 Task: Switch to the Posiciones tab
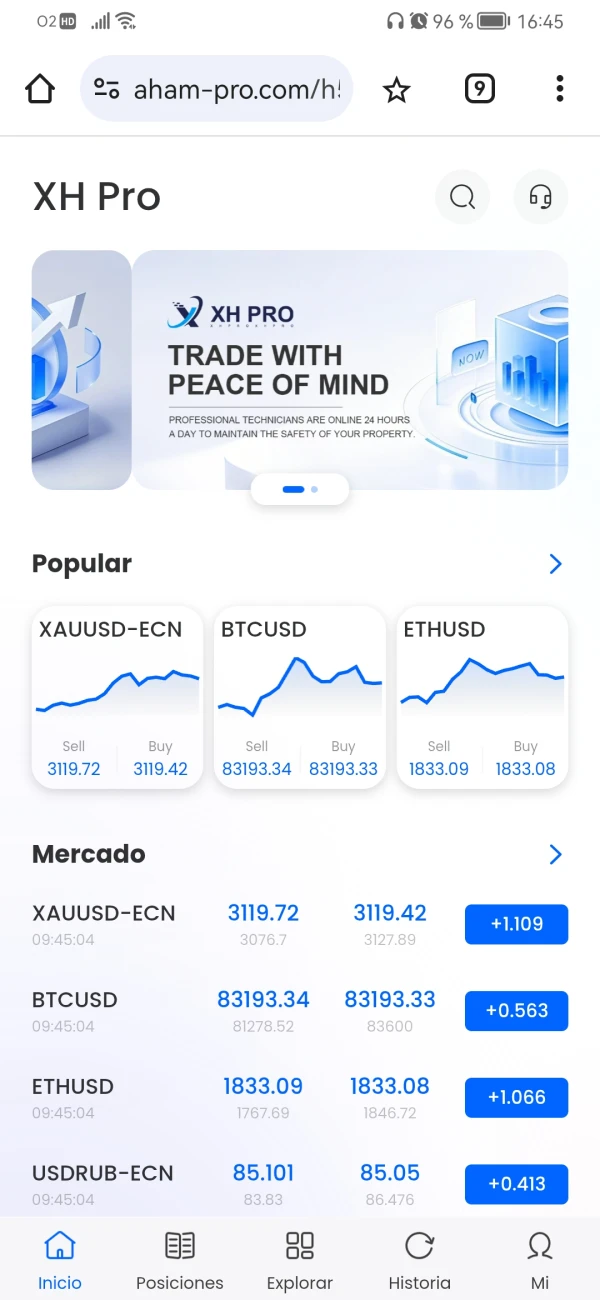coord(180,1260)
